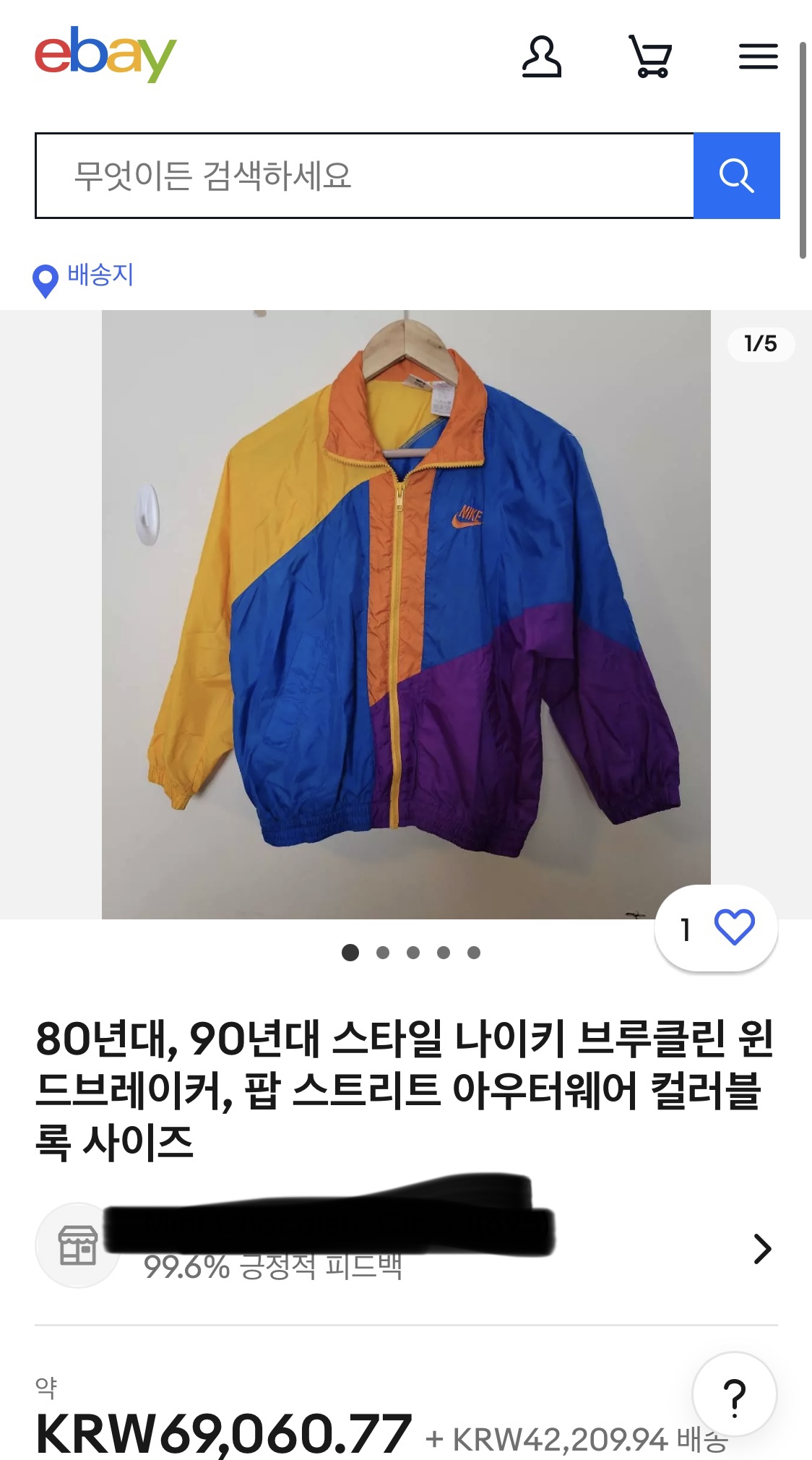Open the help question mark button
This screenshot has width=812, height=1460.
pyautogui.click(x=734, y=1395)
